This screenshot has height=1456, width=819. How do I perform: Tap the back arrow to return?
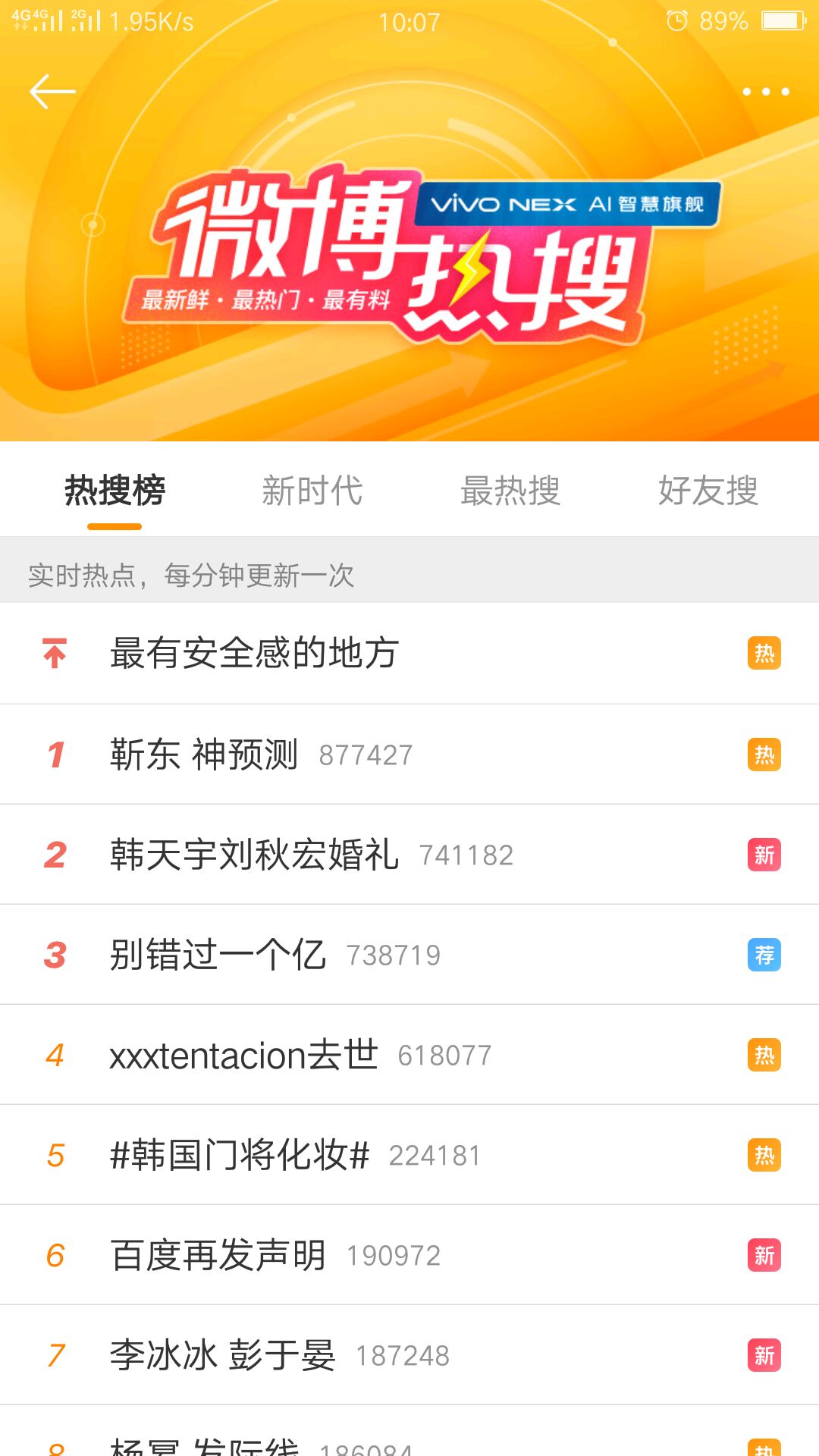click(50, 89)
